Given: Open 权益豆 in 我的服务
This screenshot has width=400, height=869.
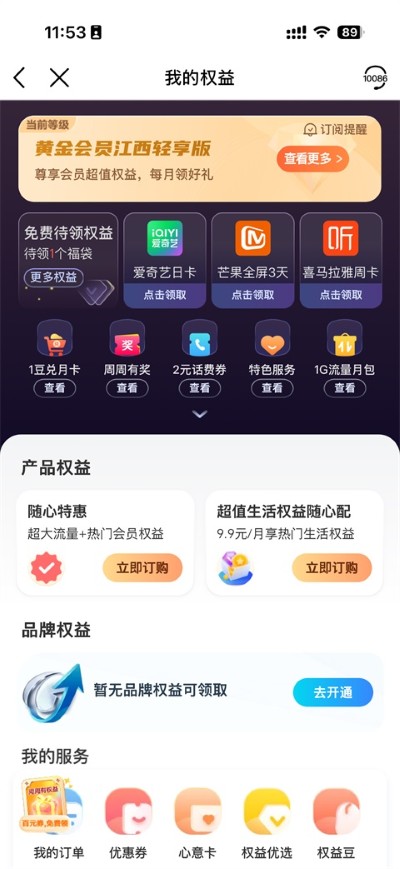Looking at the screenshot, I should (x=336, y=824).
